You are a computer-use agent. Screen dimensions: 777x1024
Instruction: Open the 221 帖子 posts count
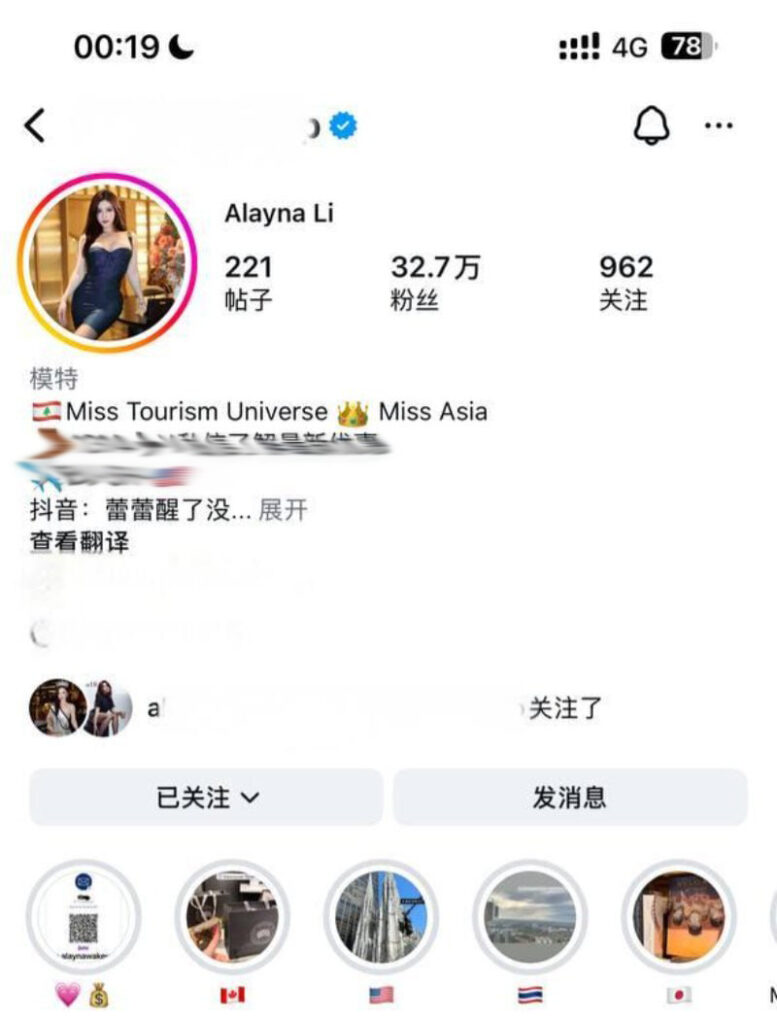[x=249, y=282]
